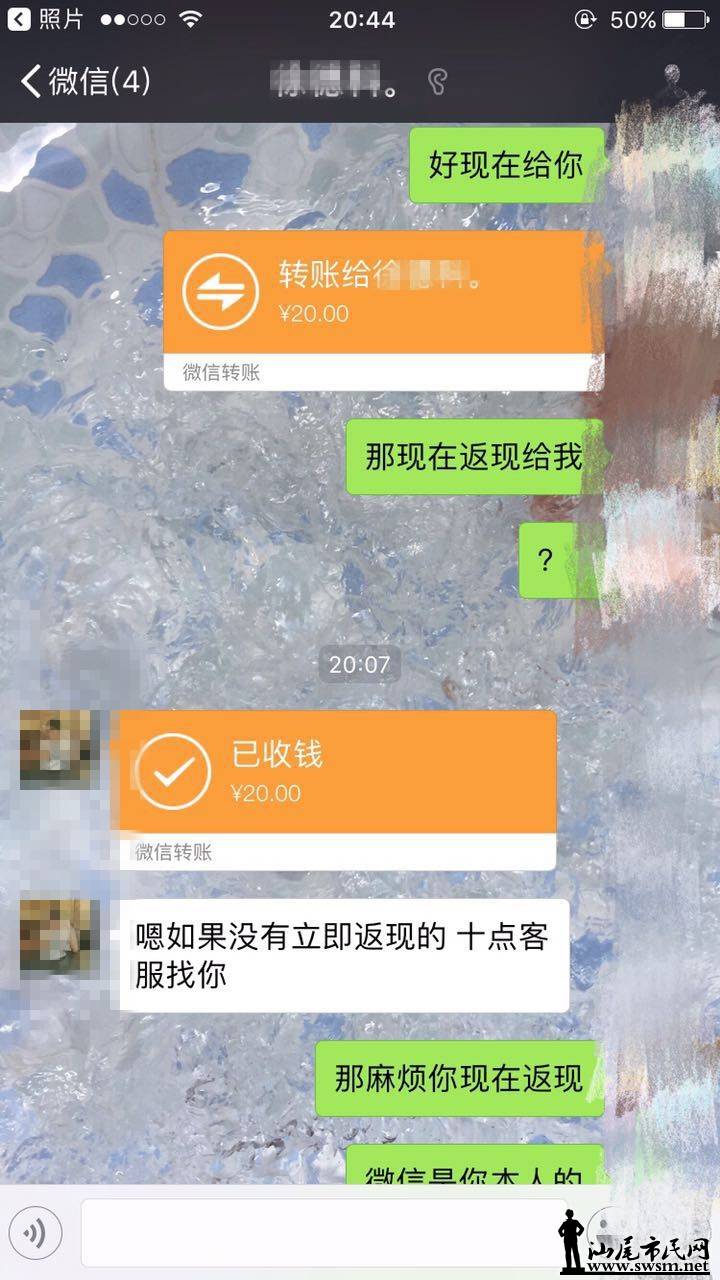Go back to the 微信 chat list
The image size is (720, 1280).
[85, 81]
